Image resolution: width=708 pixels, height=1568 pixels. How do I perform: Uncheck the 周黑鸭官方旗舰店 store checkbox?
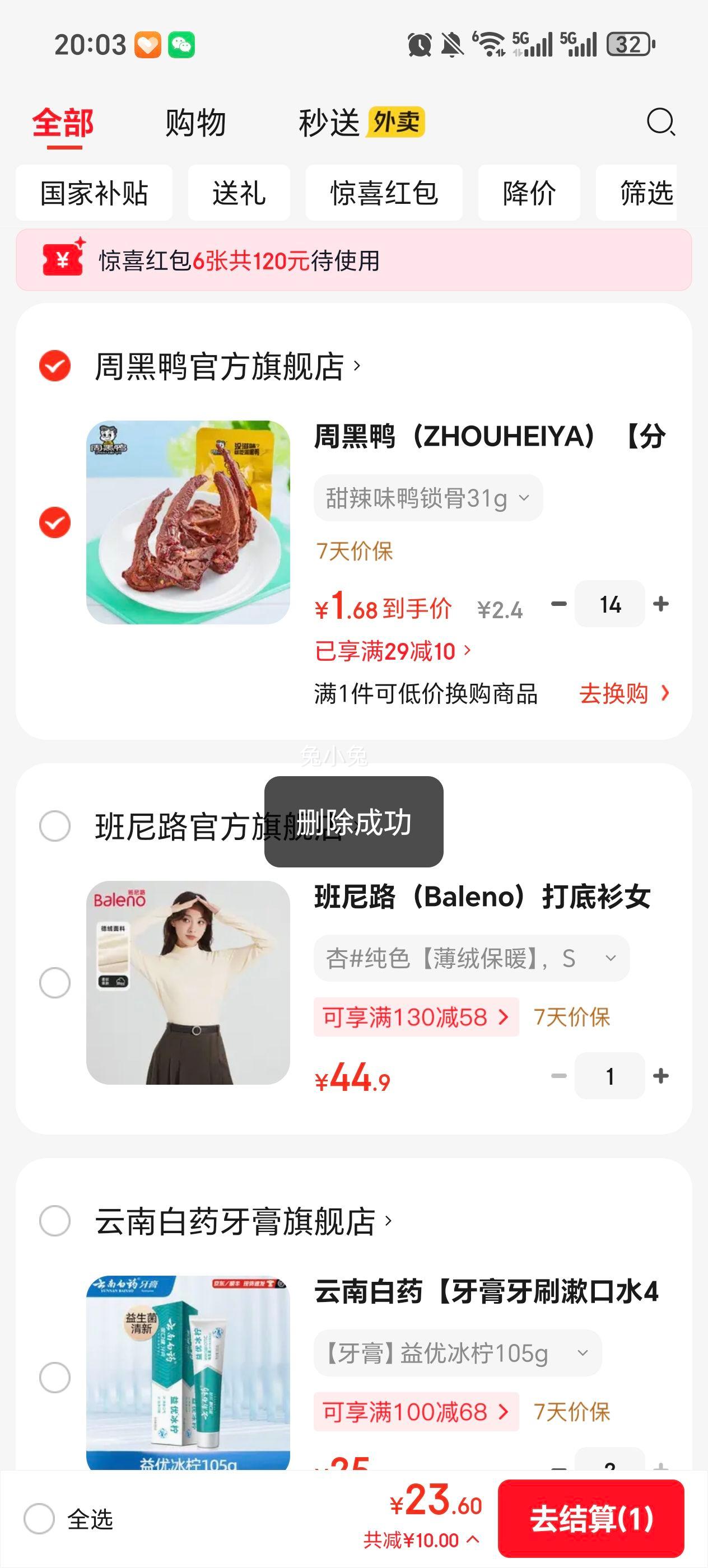pyautogui.click(x=55, y=366)
